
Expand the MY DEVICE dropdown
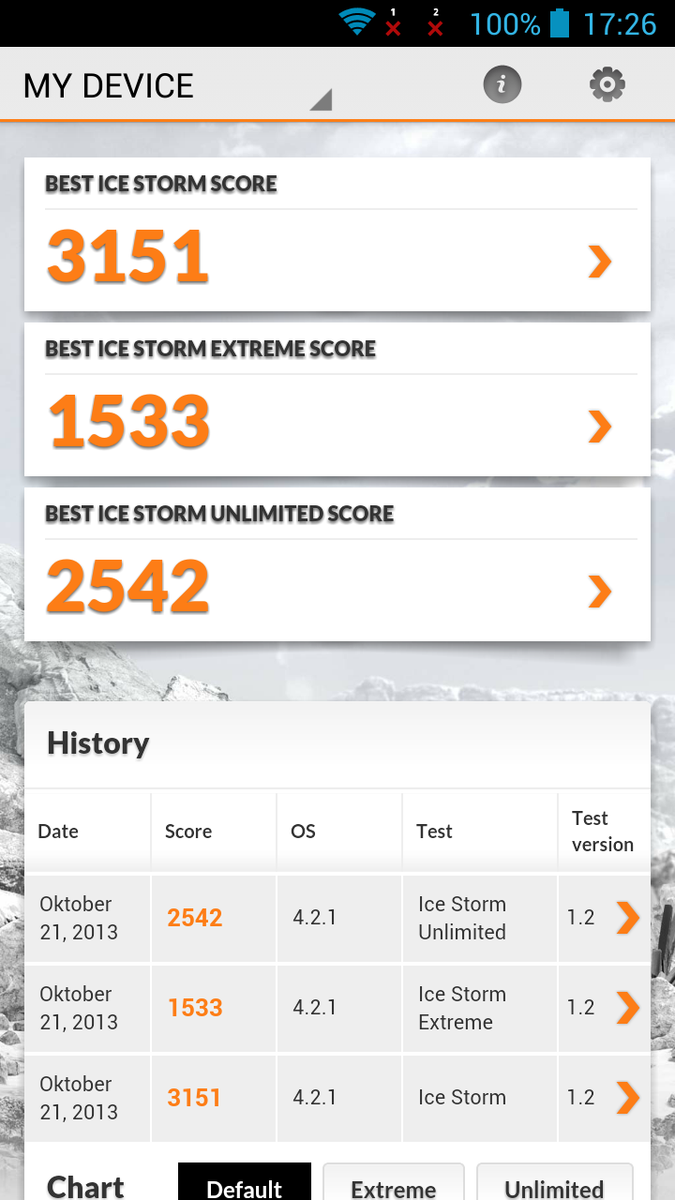coord(177,87)
